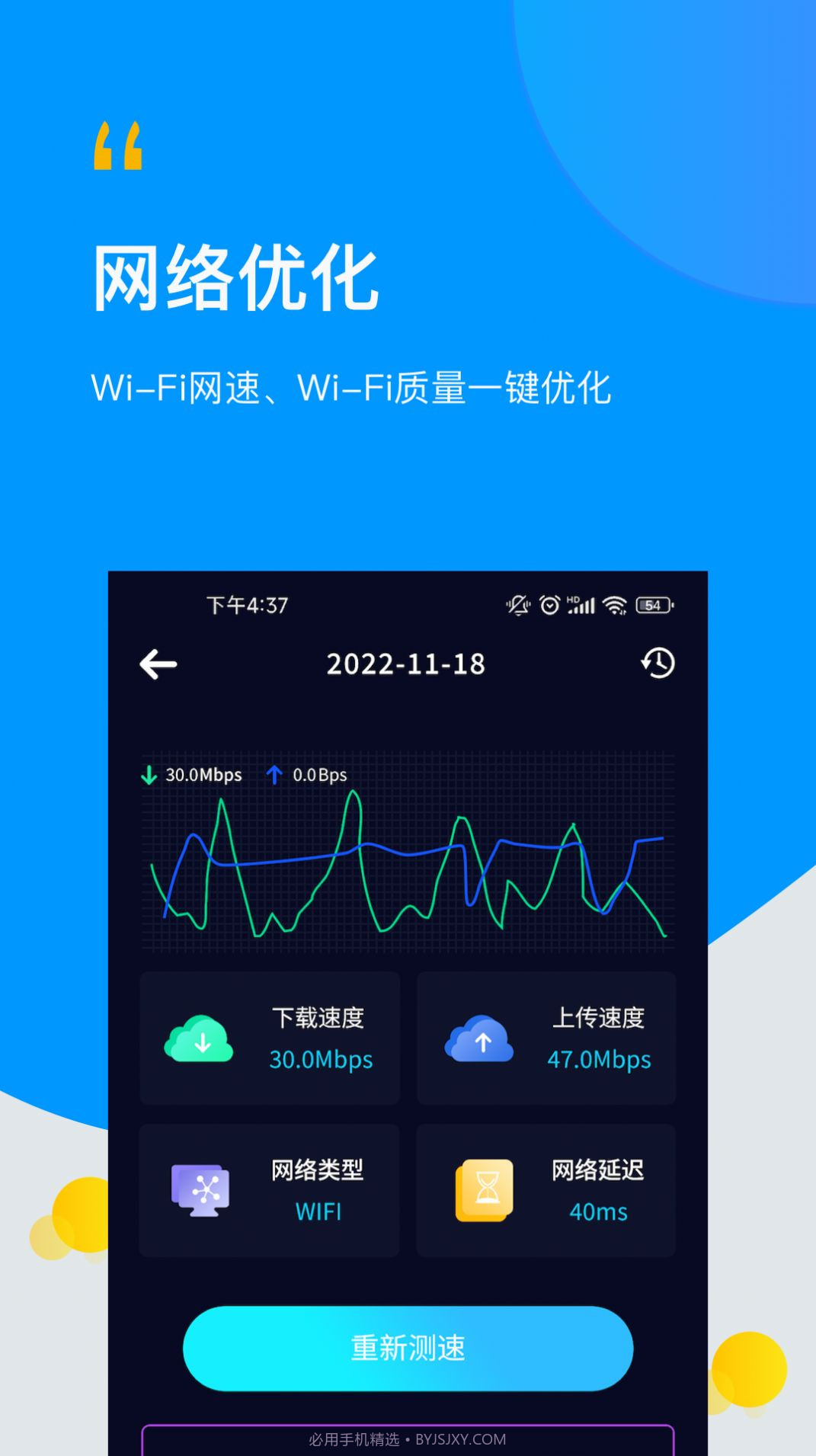Click the blue upload arrow in chart legend
816x1456 pixels.
pos(276,774)
